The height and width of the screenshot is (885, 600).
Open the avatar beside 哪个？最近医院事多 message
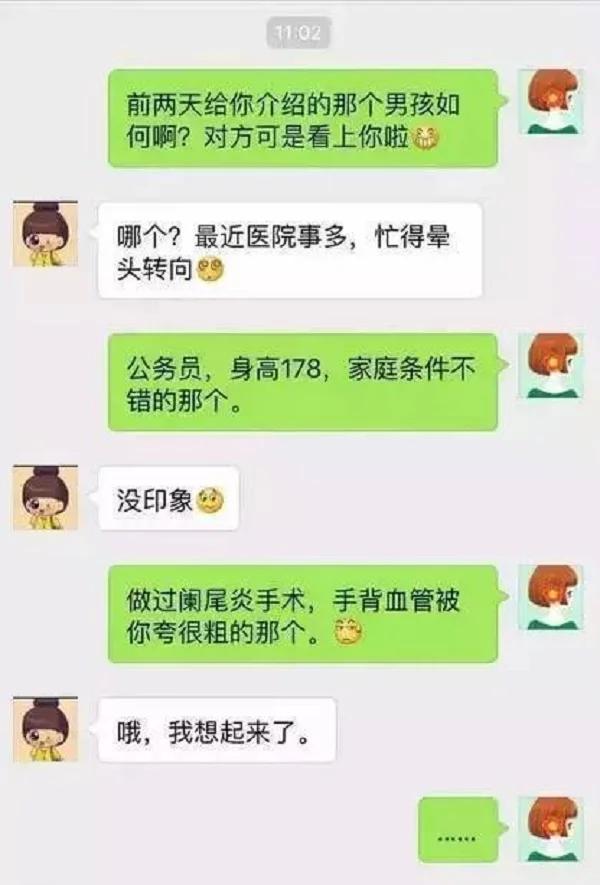pyautogui.click(x=45, y=234)
